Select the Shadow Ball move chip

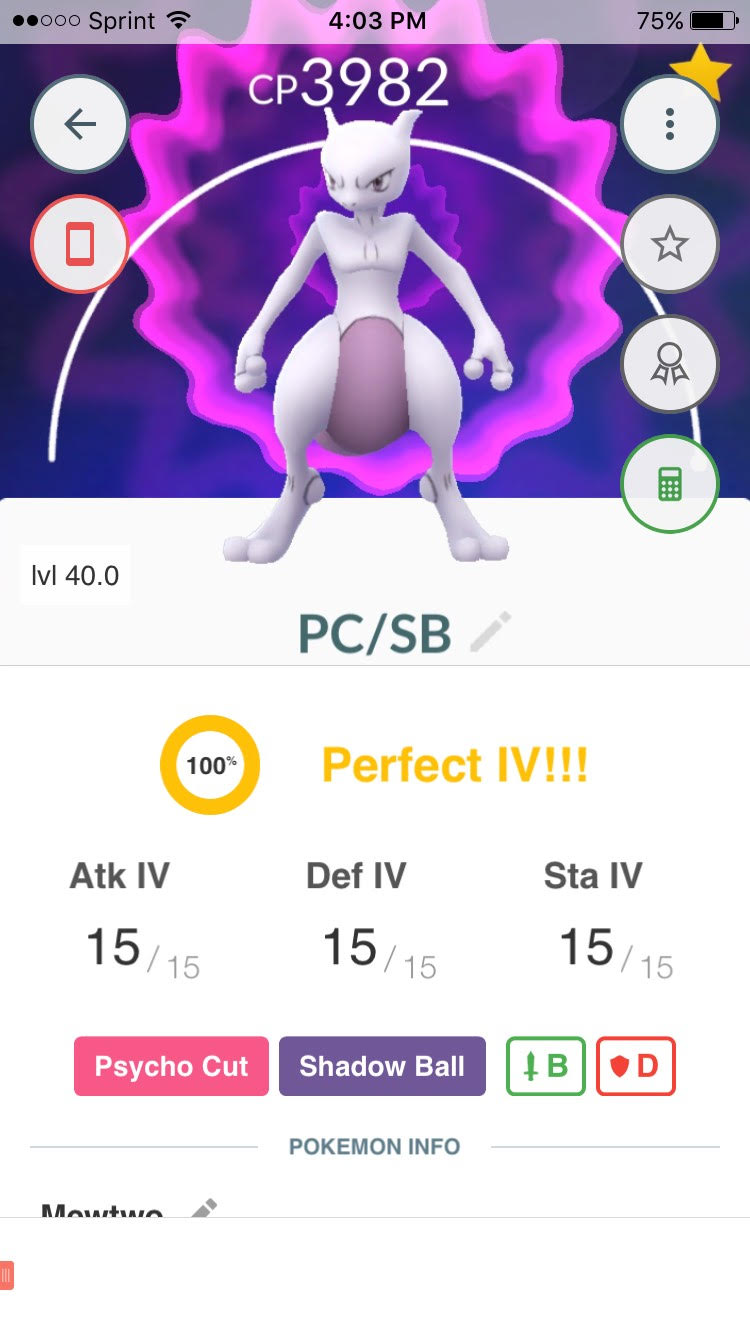tap(382, 1066)
